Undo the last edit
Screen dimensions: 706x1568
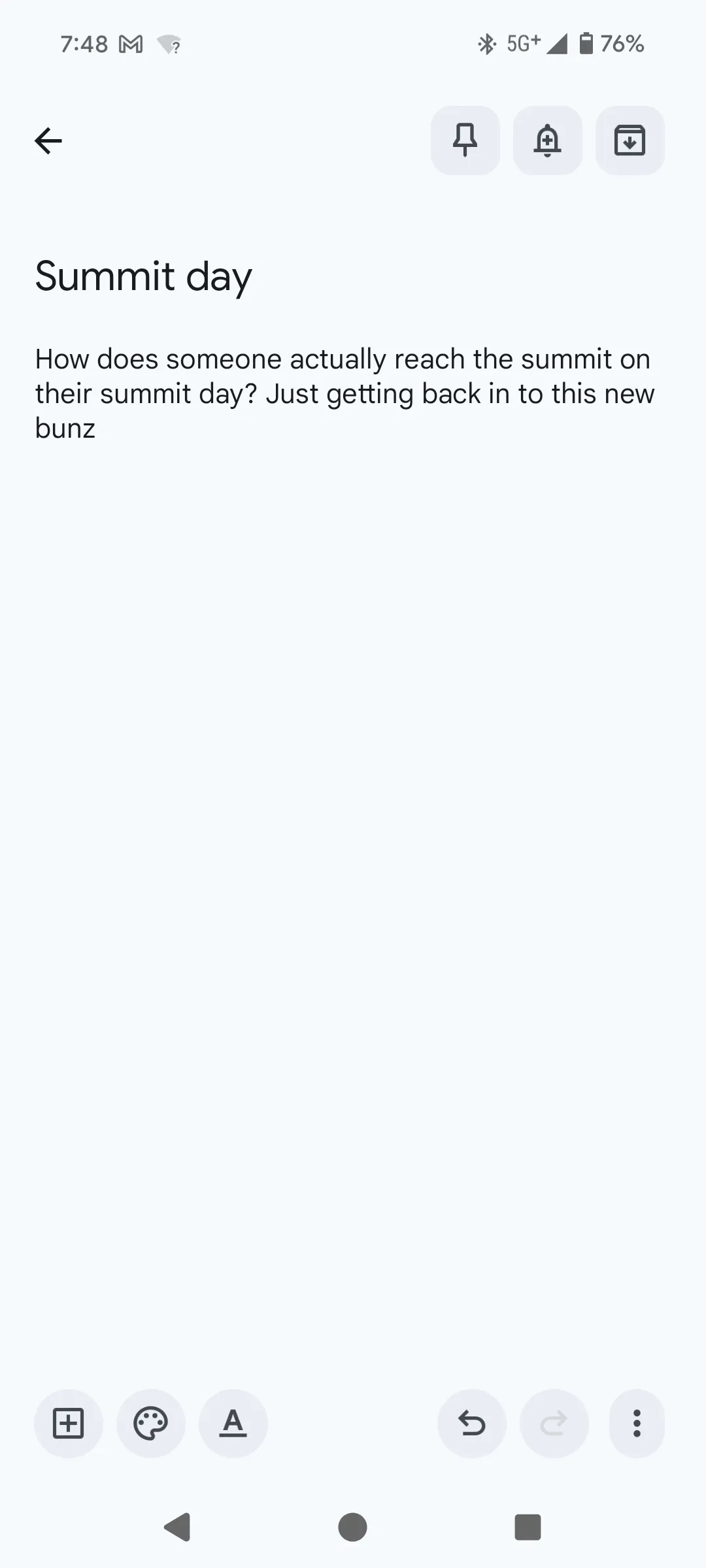[471, 1423]
